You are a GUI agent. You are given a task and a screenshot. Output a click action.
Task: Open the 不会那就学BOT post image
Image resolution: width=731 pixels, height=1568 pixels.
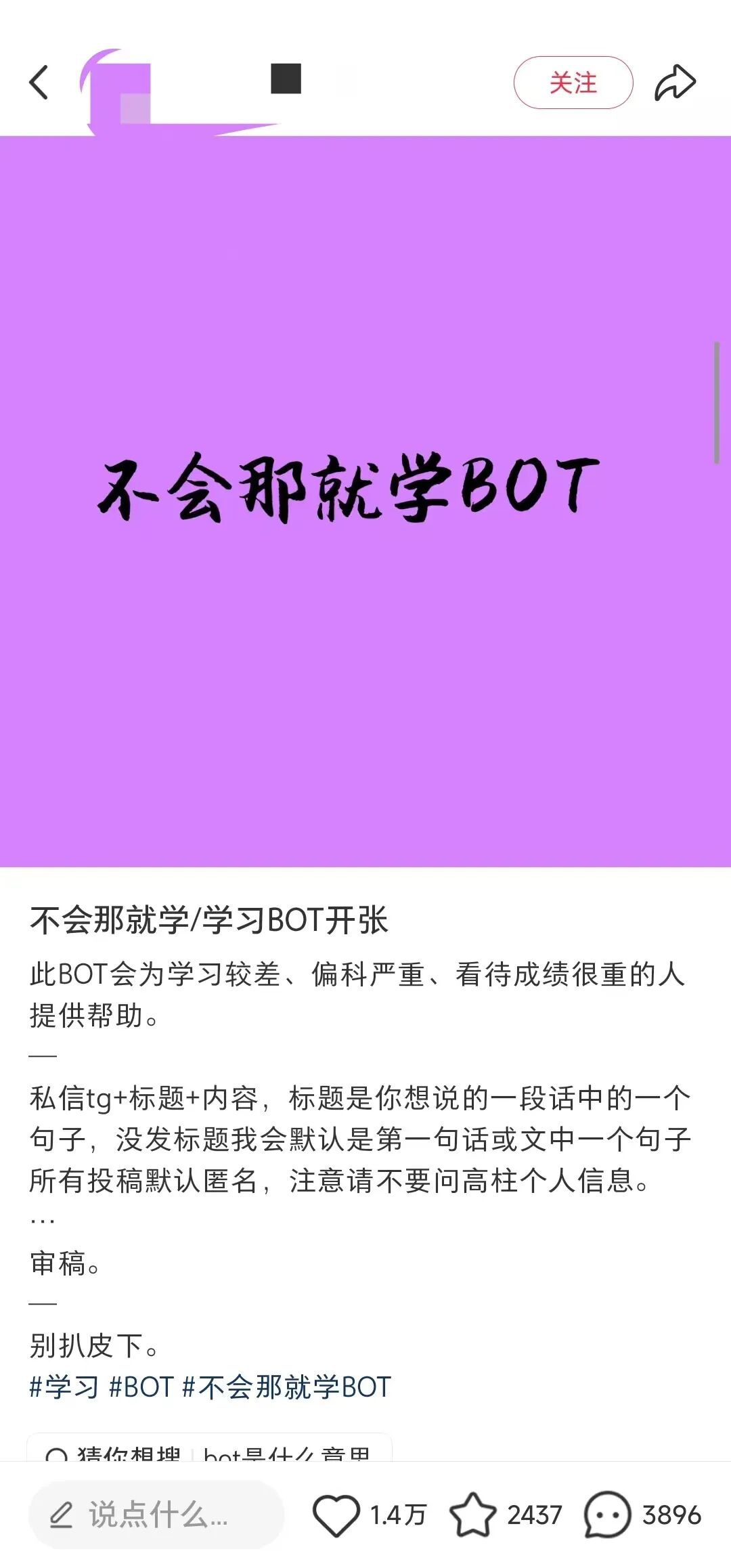pos(365,501)
